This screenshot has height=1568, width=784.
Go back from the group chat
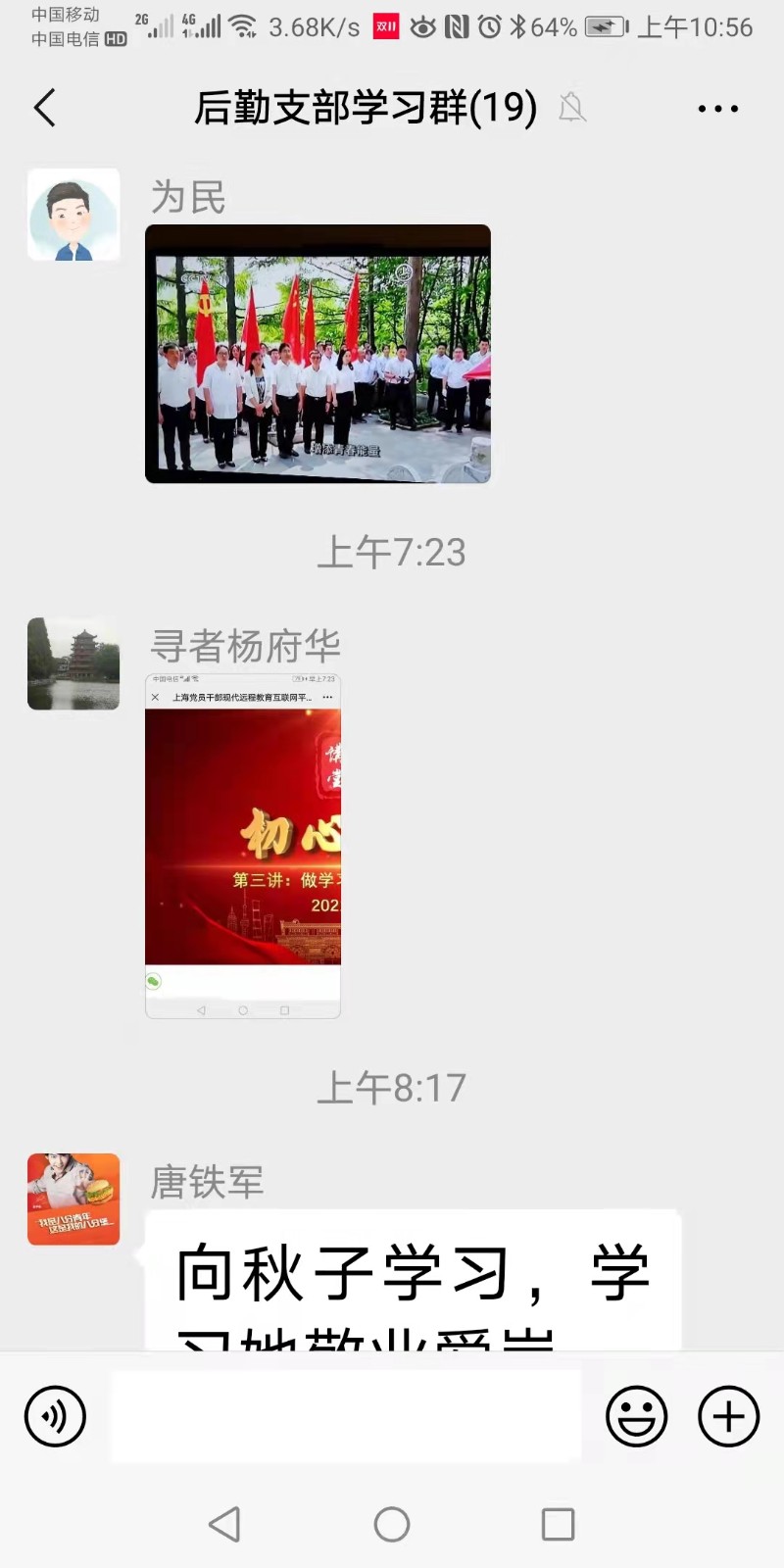[45, 108]
